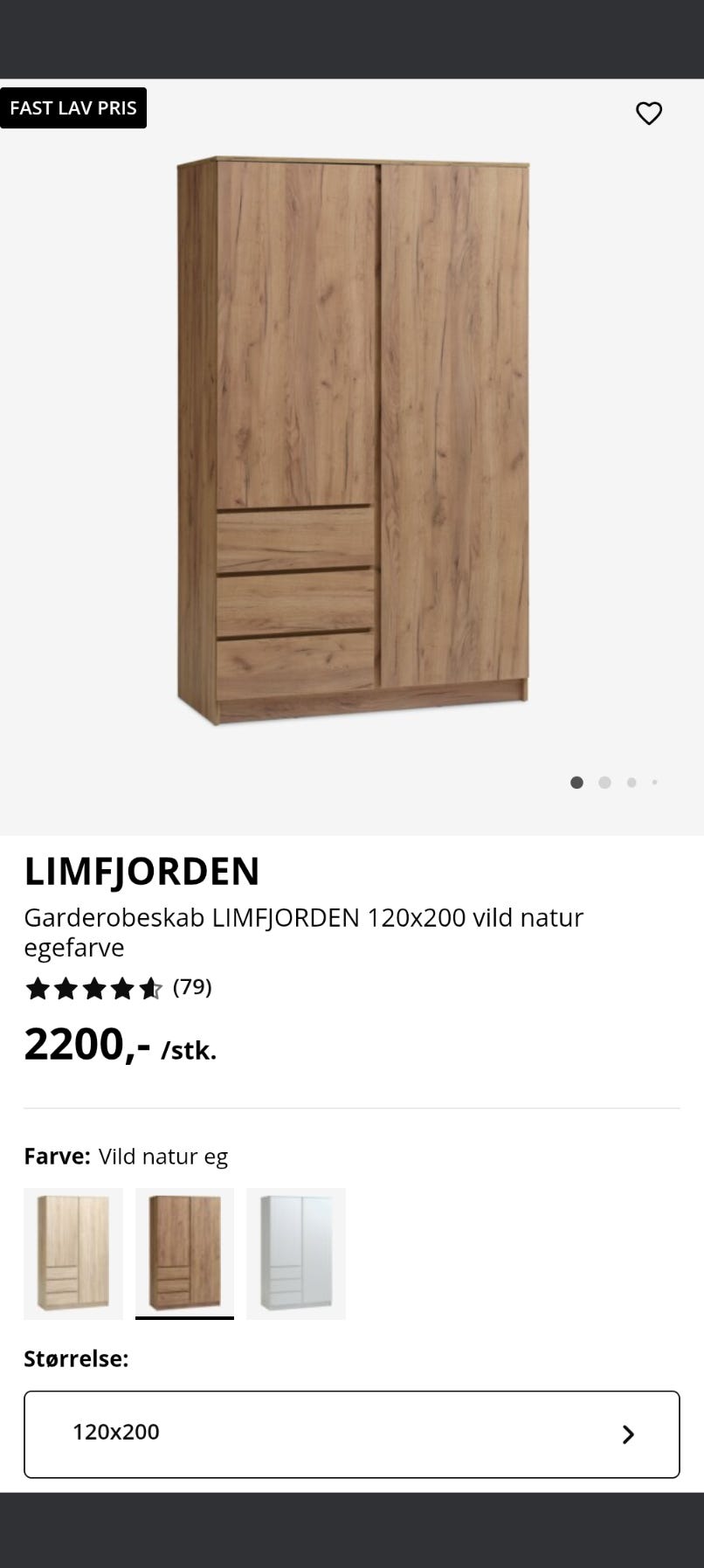Click the LIMFJORDEN product title

(142, 870)
